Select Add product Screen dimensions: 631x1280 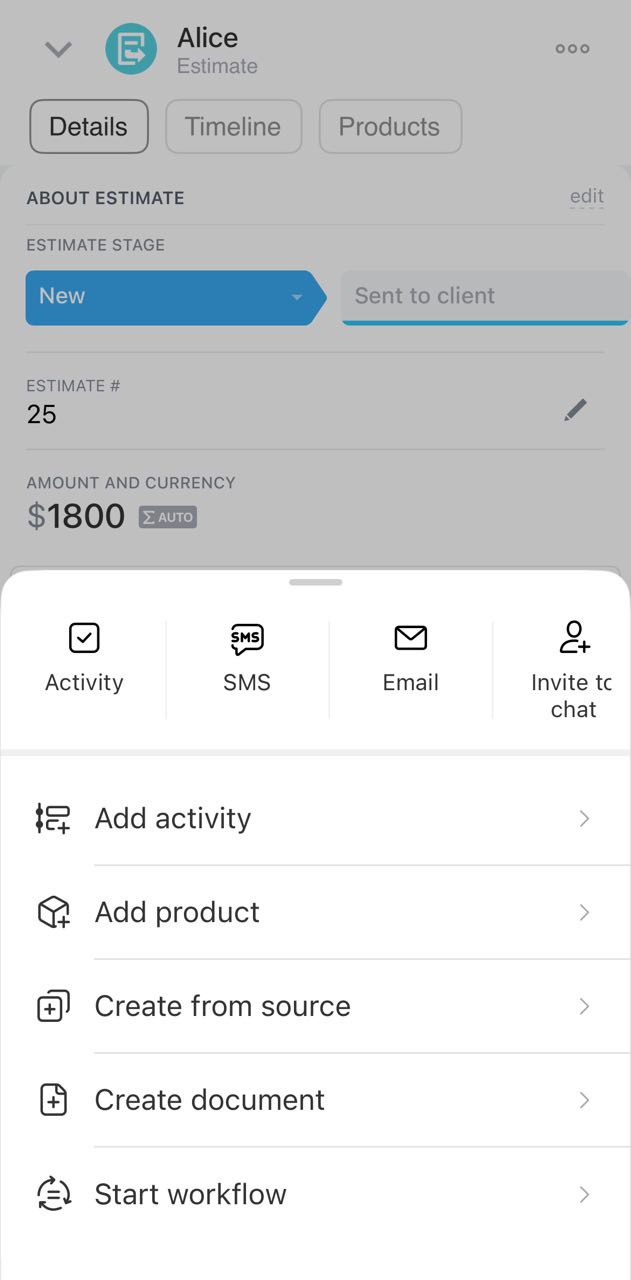315,913
